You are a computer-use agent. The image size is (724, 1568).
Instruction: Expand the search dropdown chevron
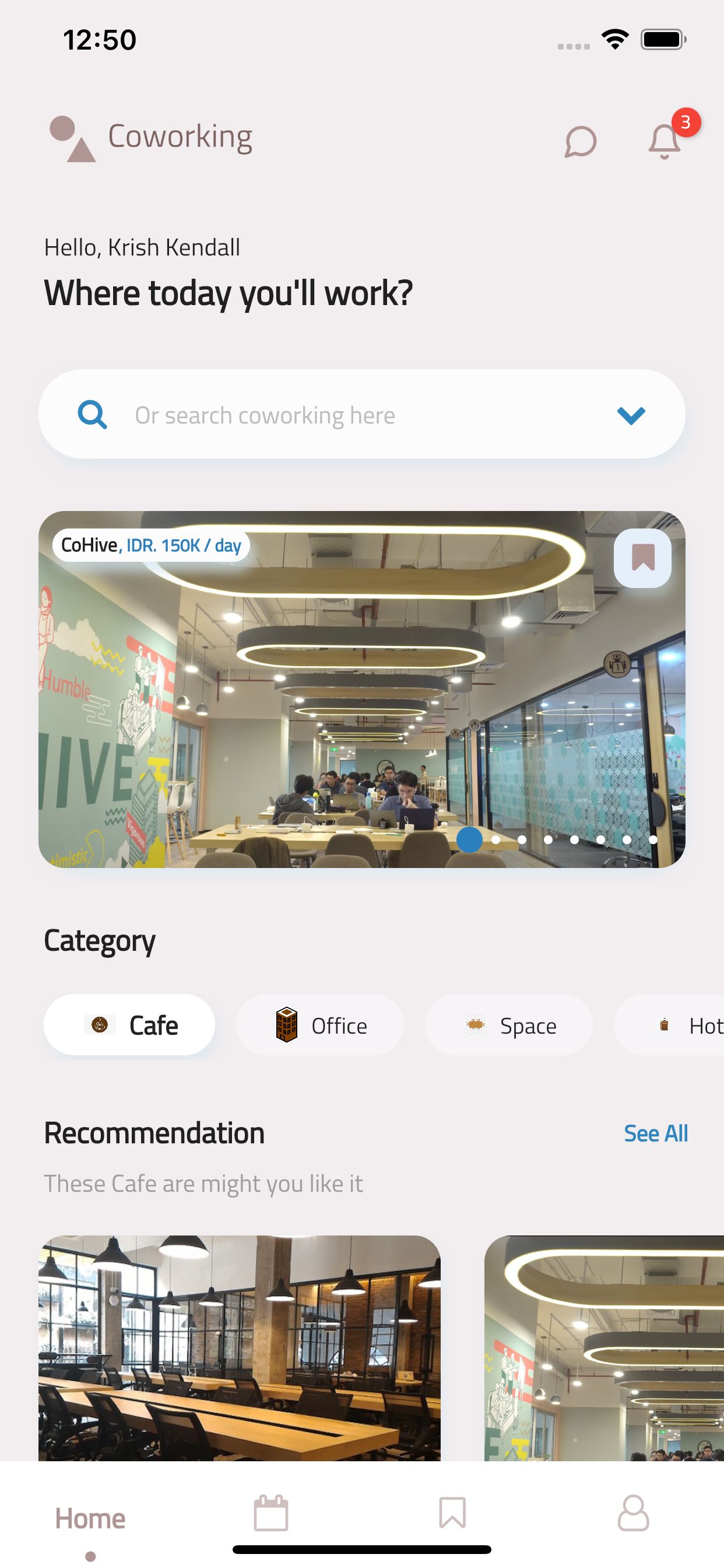[631, 416]
